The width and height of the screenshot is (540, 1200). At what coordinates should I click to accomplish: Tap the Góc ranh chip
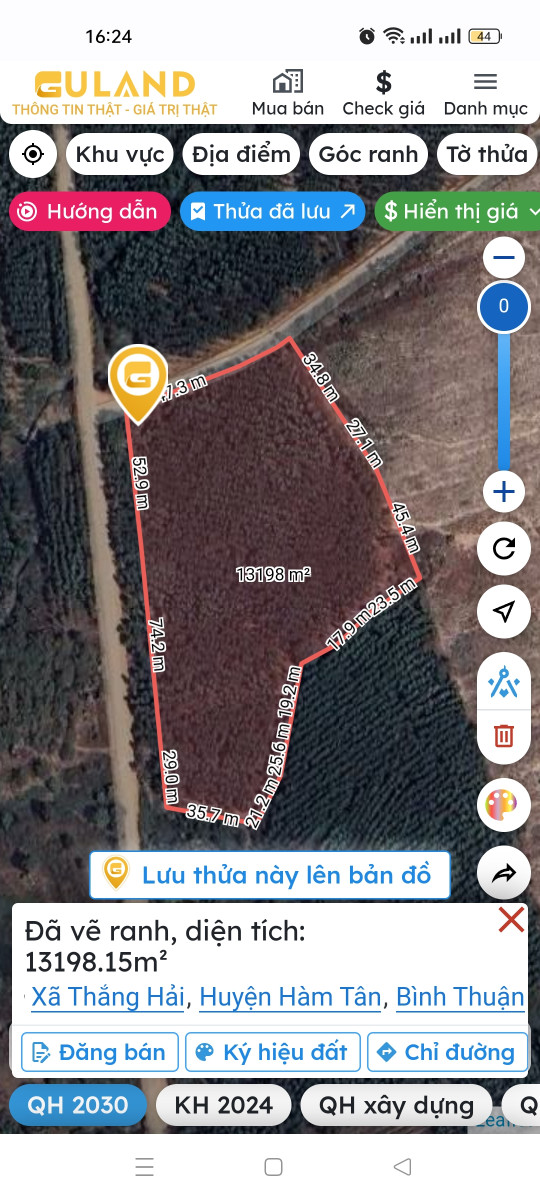(x=368, y=155)
